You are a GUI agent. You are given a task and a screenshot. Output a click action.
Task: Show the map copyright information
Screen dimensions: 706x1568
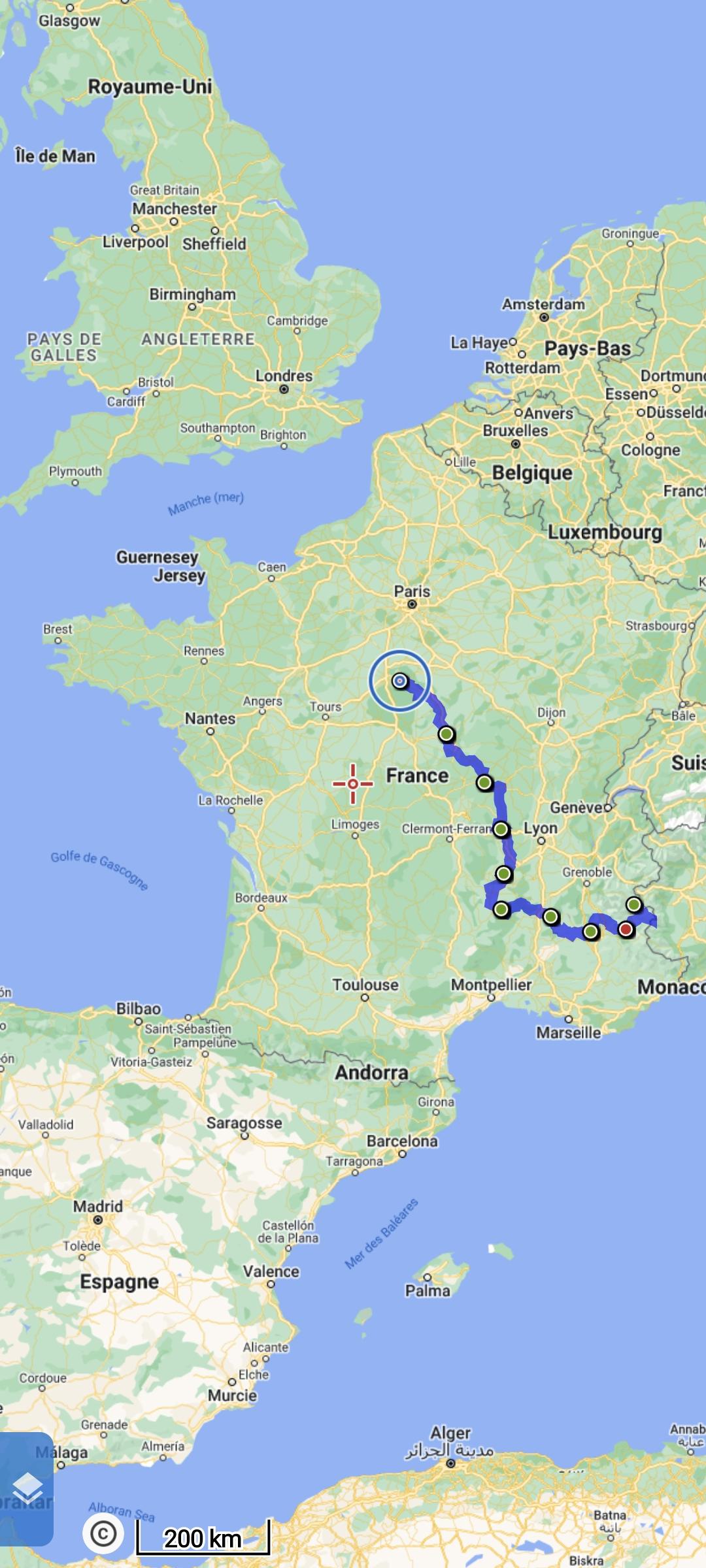coord(103,1533)
